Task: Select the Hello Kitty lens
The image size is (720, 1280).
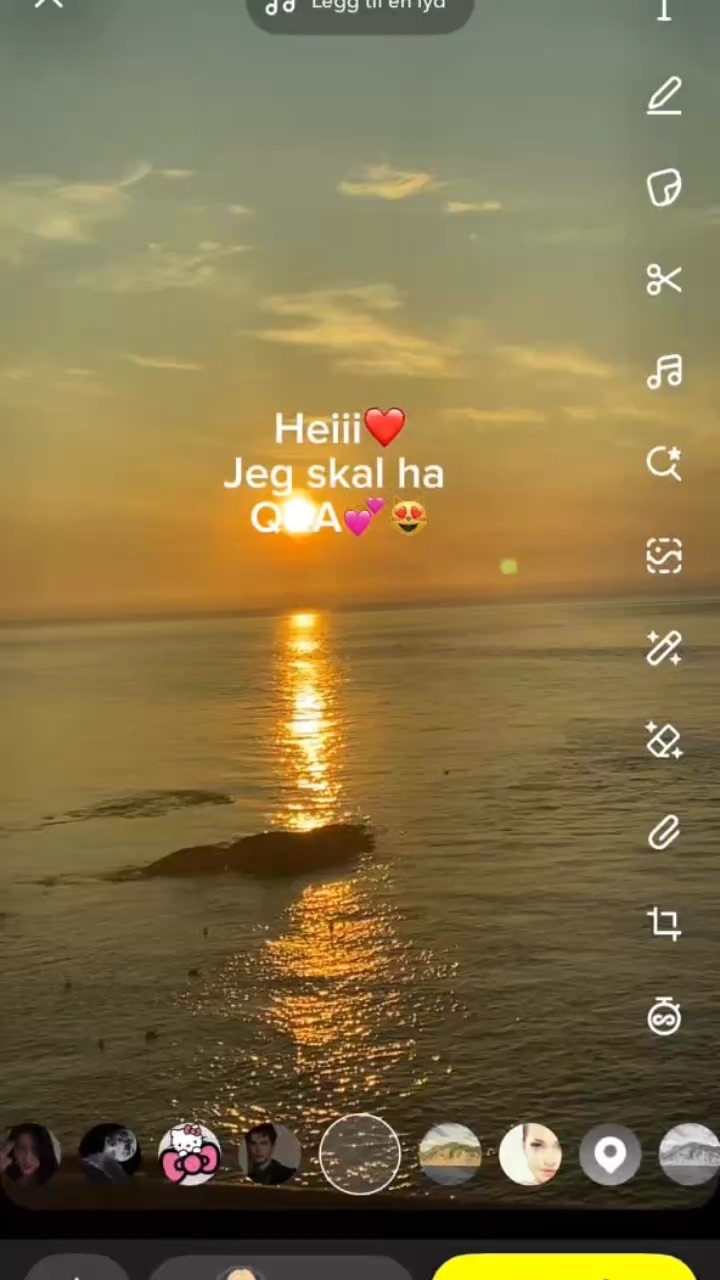Action: [189, 1154]
